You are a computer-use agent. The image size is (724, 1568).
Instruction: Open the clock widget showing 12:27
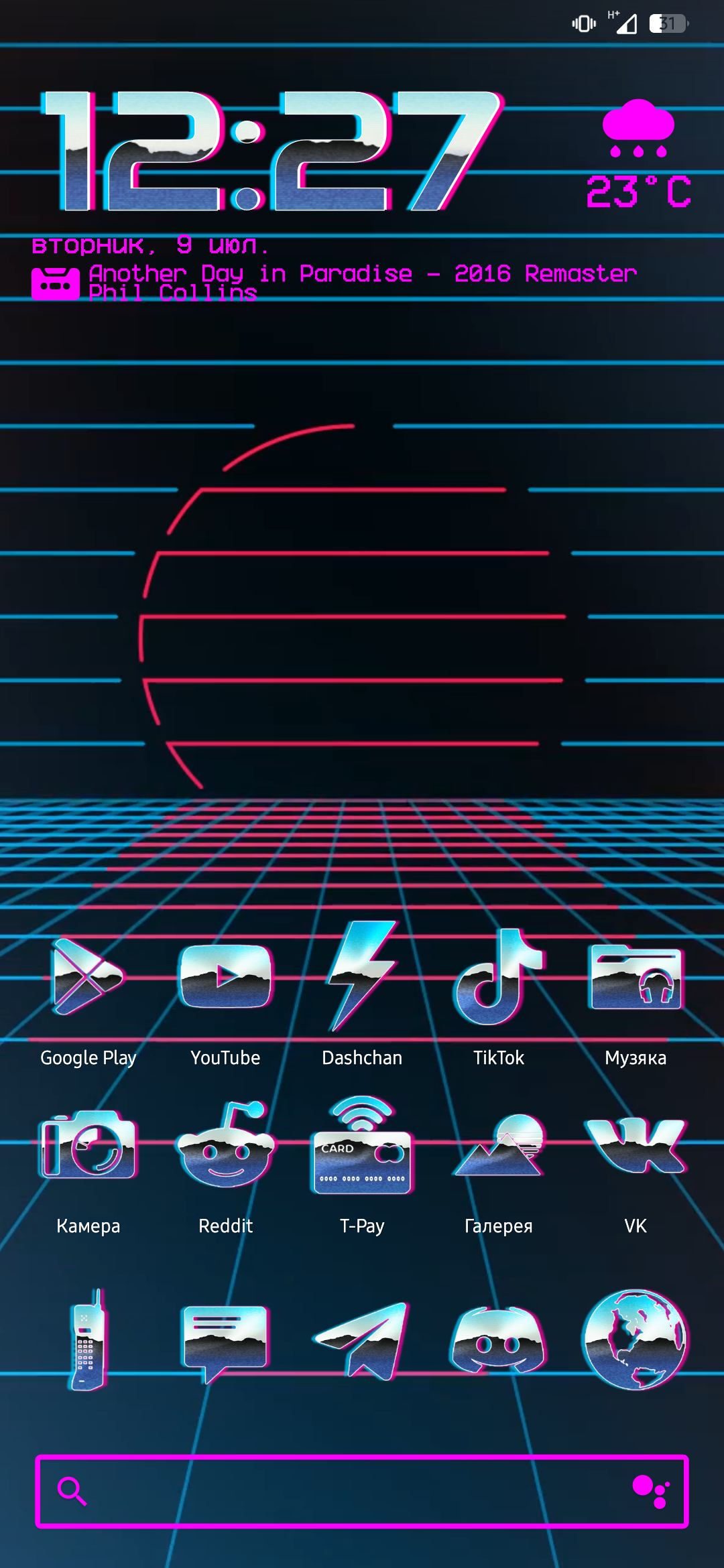click(271, 151)
